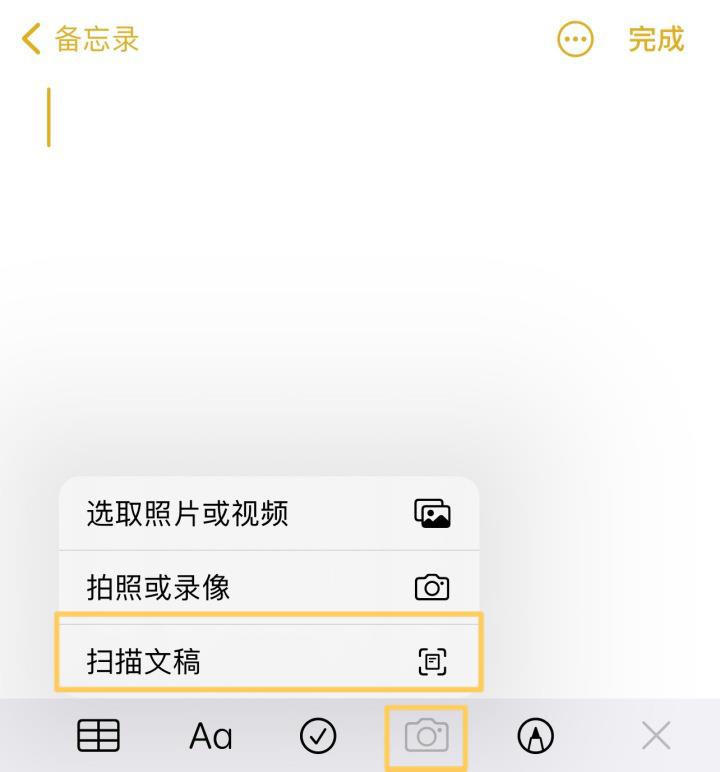Tap the back chevron arrow
The height and width of the screenshot is (772, 720).
pos(28,40)
